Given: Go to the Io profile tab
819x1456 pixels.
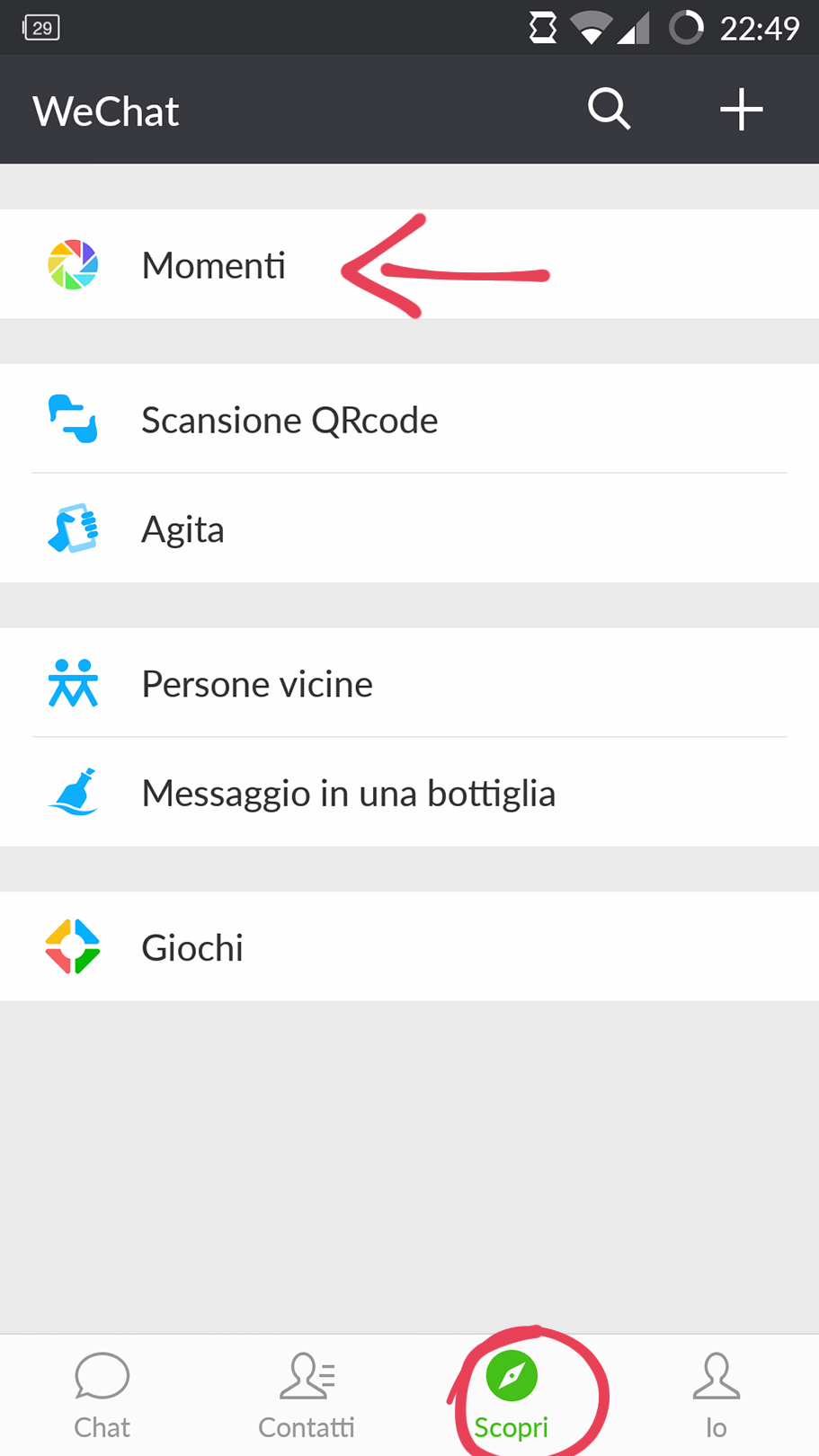Looking at the screenshot, I should point(716,1395).
